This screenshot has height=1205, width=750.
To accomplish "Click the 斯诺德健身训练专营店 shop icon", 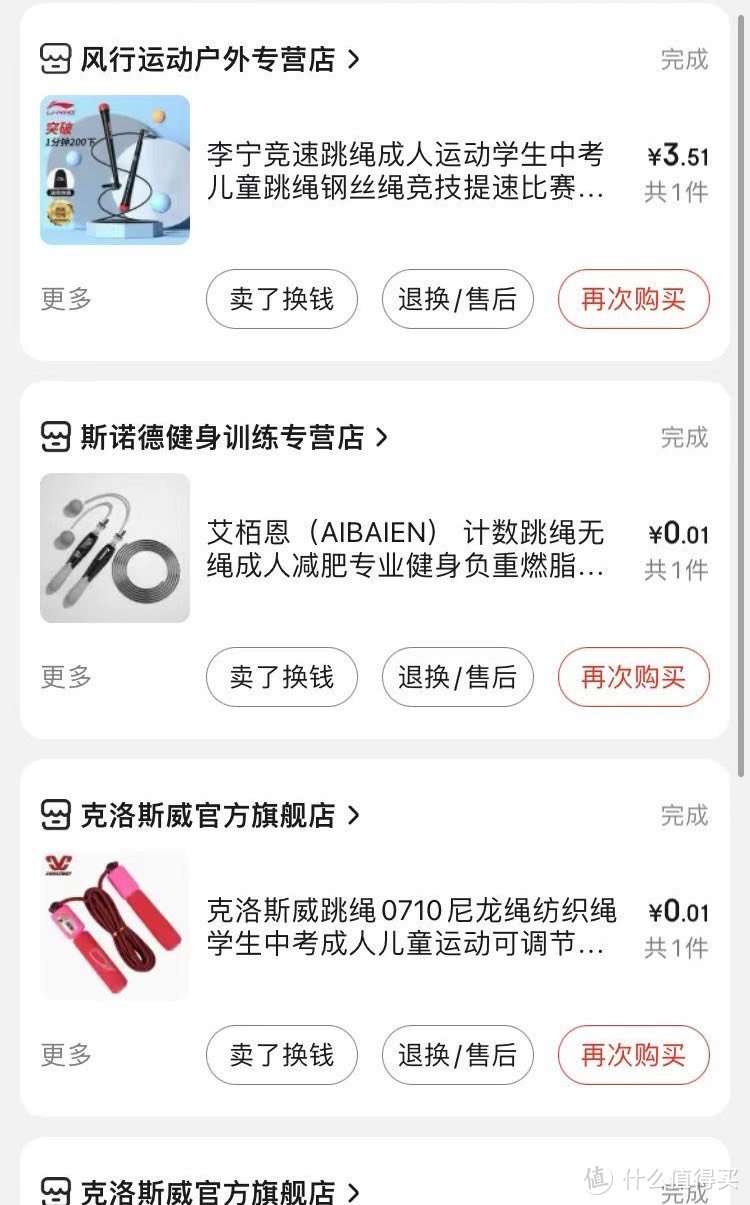I will tap(57, 438).
